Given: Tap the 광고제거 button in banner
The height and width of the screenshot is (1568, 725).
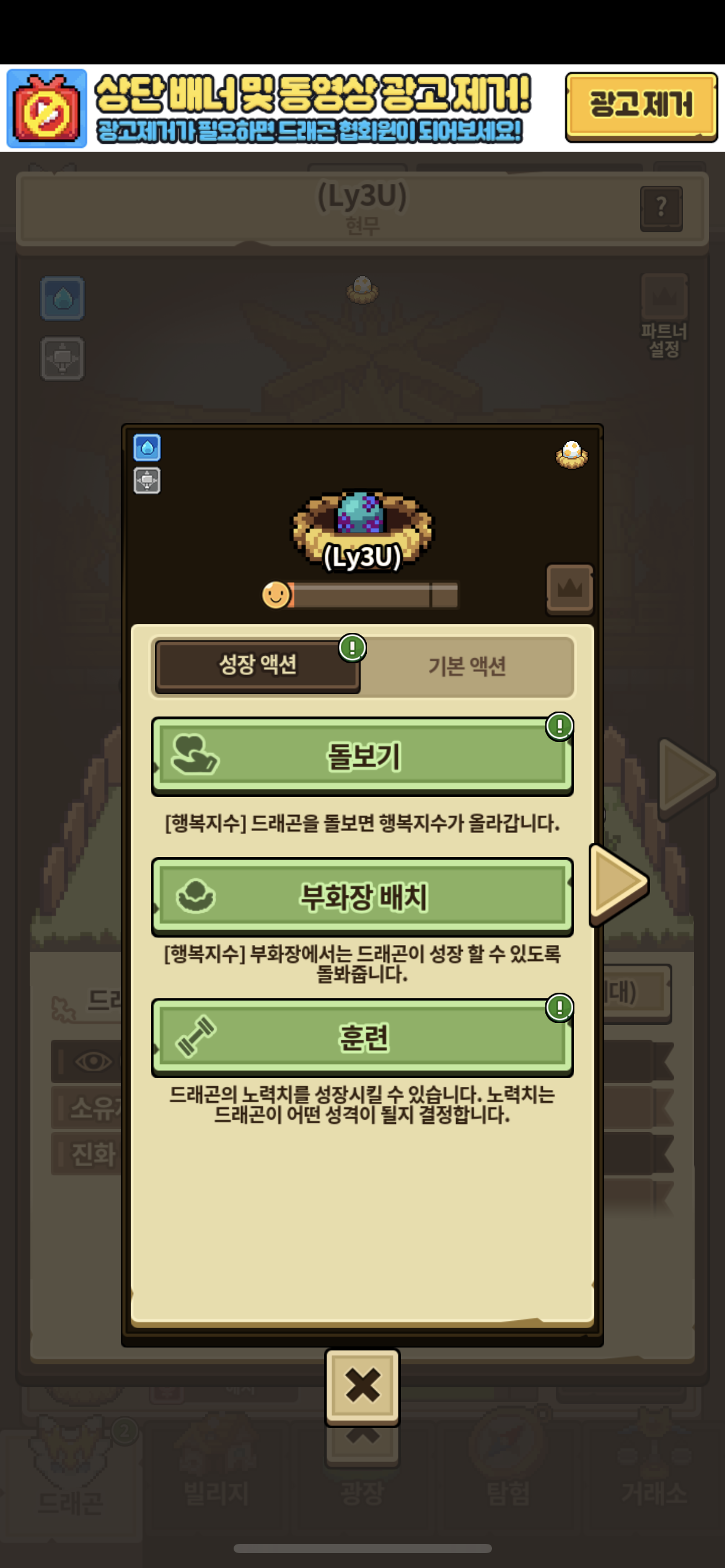Looking at the screenshot, I should click(x=641, y=105).
